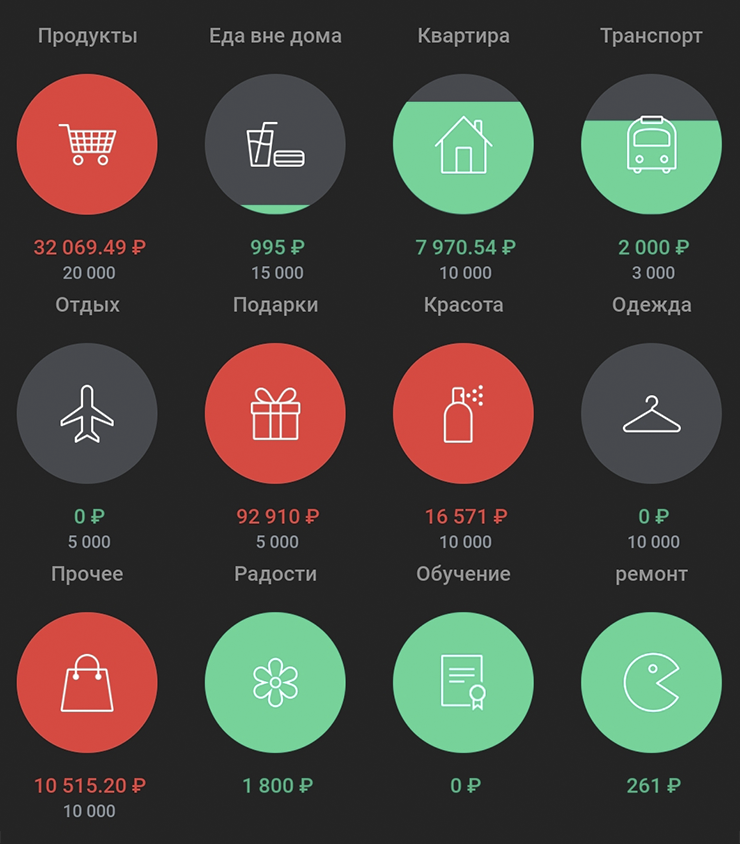Select the Радости flower category
This screenshot has width=740, height=844.
275,682
